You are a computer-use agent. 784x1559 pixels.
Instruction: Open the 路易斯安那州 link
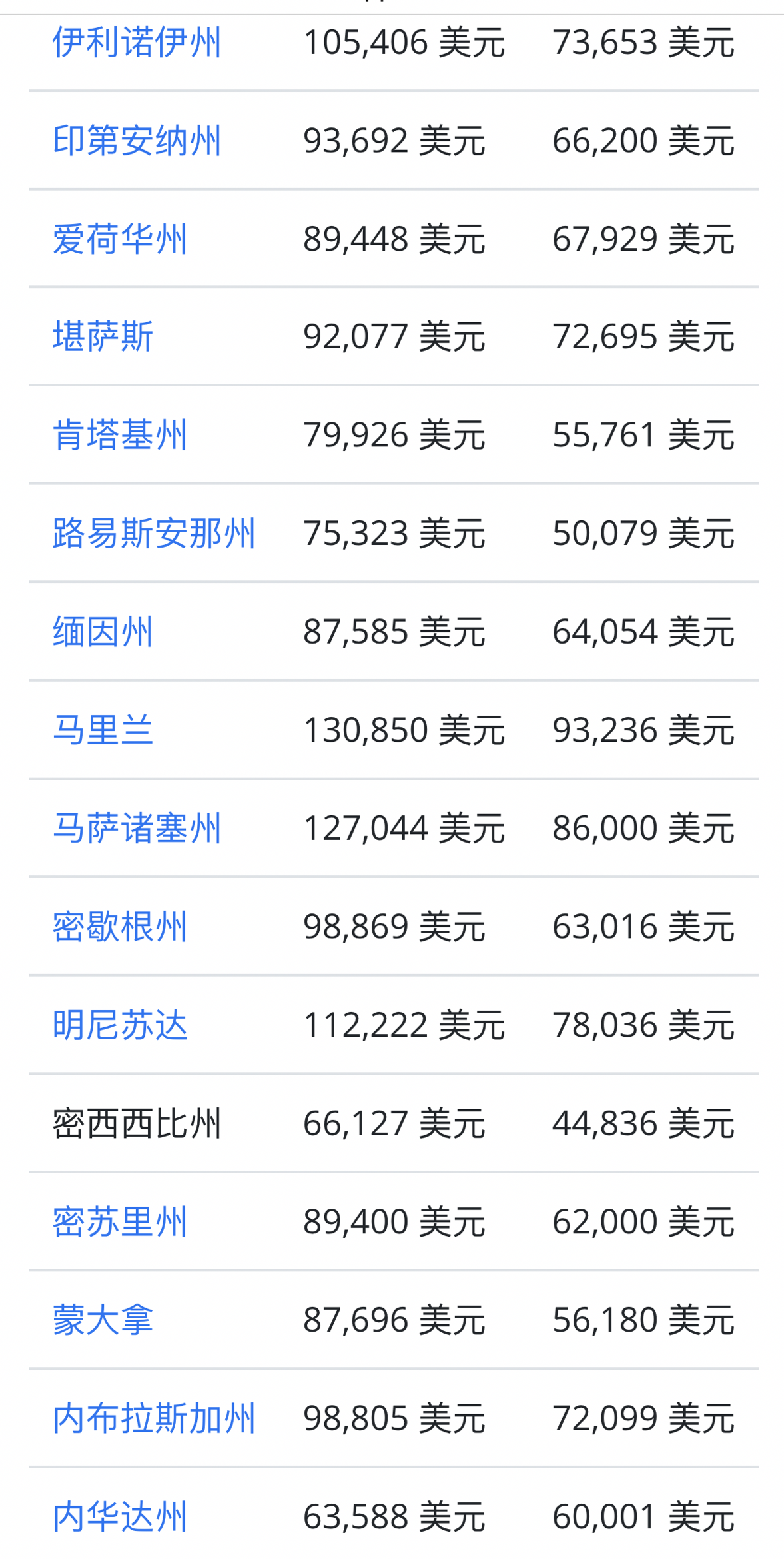pos(154,533)
